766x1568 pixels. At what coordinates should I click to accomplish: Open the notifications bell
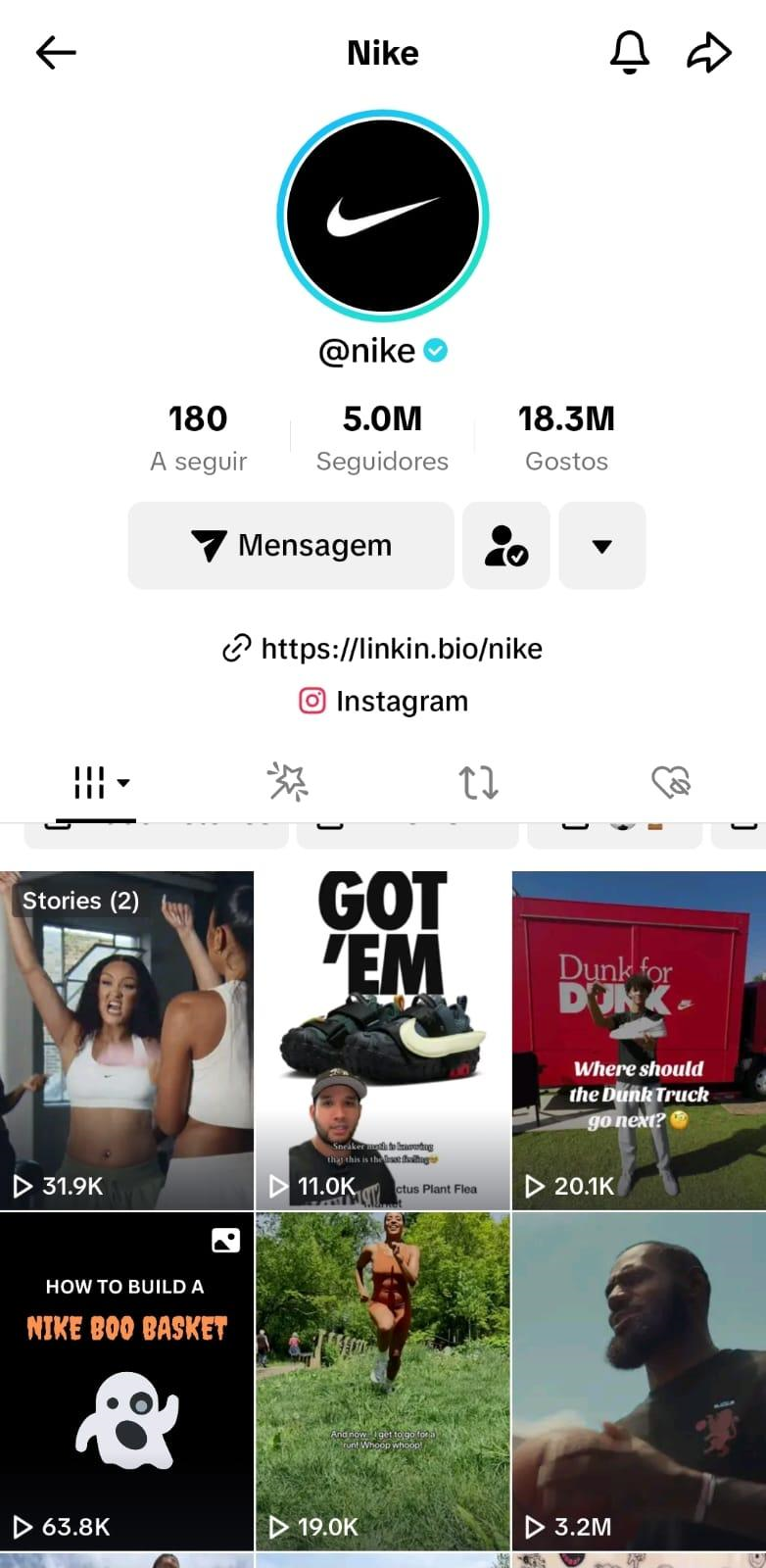631,53
